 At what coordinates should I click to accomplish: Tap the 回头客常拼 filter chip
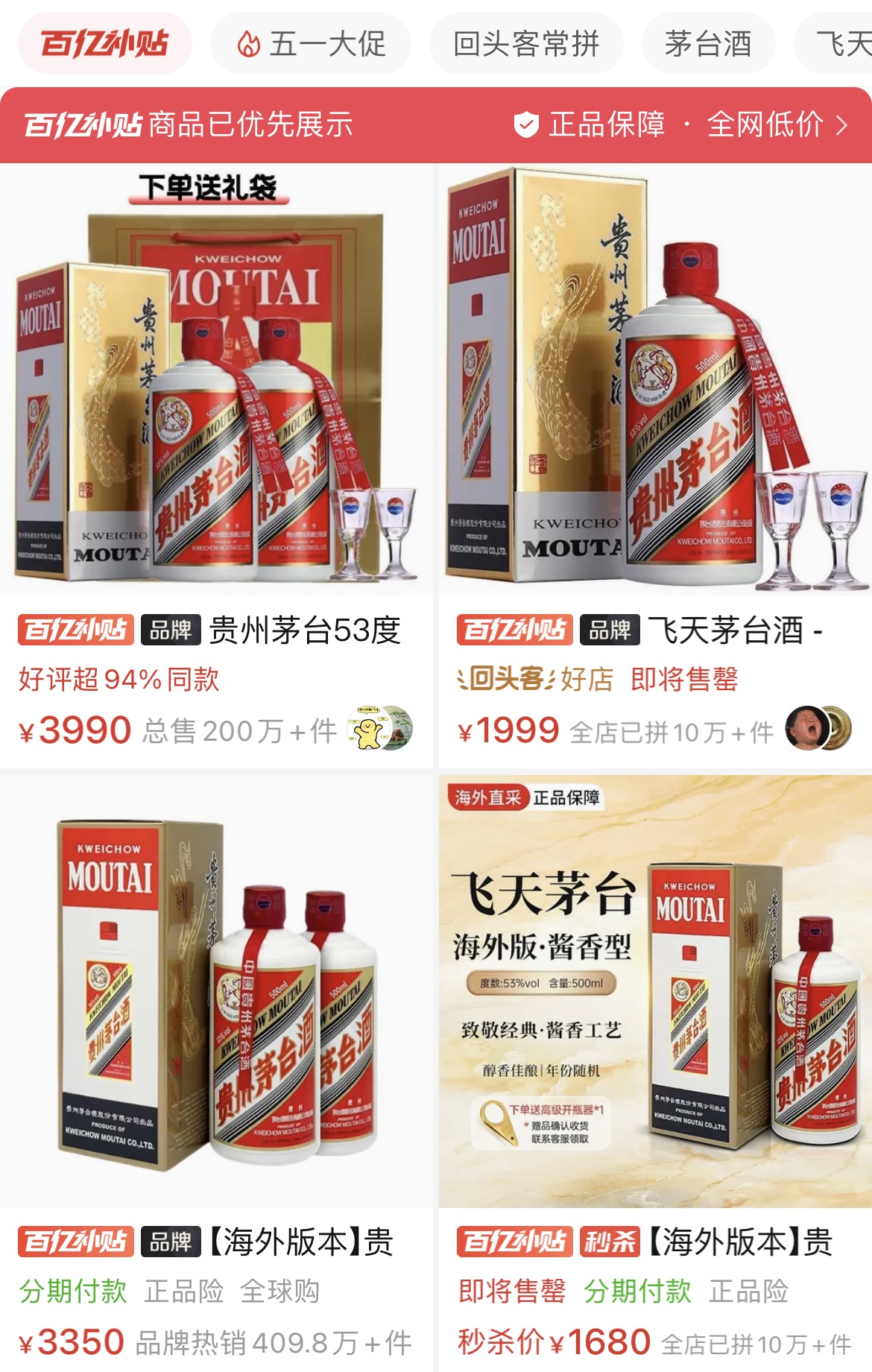[526, 43]
